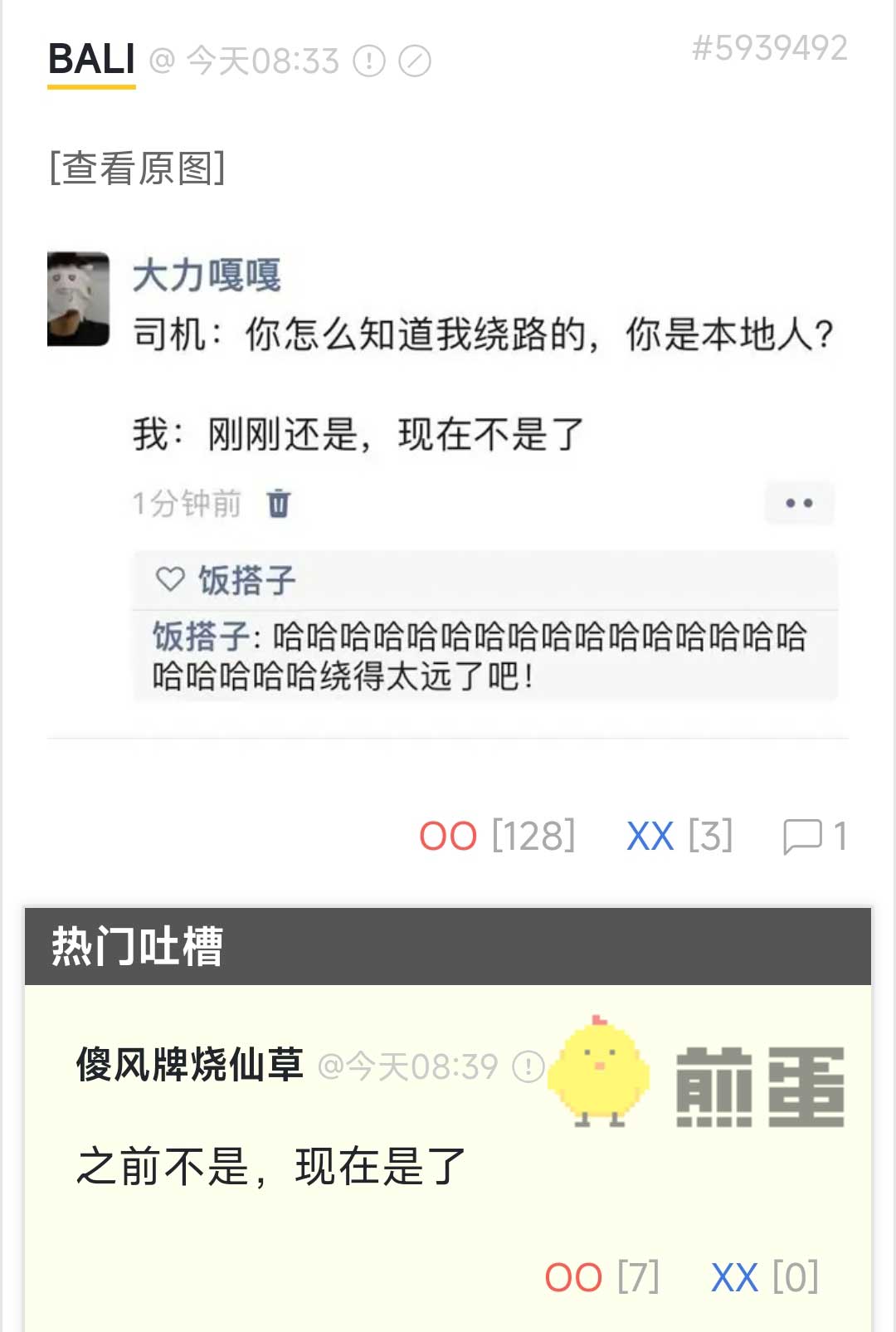Vote XX on BALI's post
Image resolution: width=896 pixels, height=1332 pixels.
(x=650, y=836)
